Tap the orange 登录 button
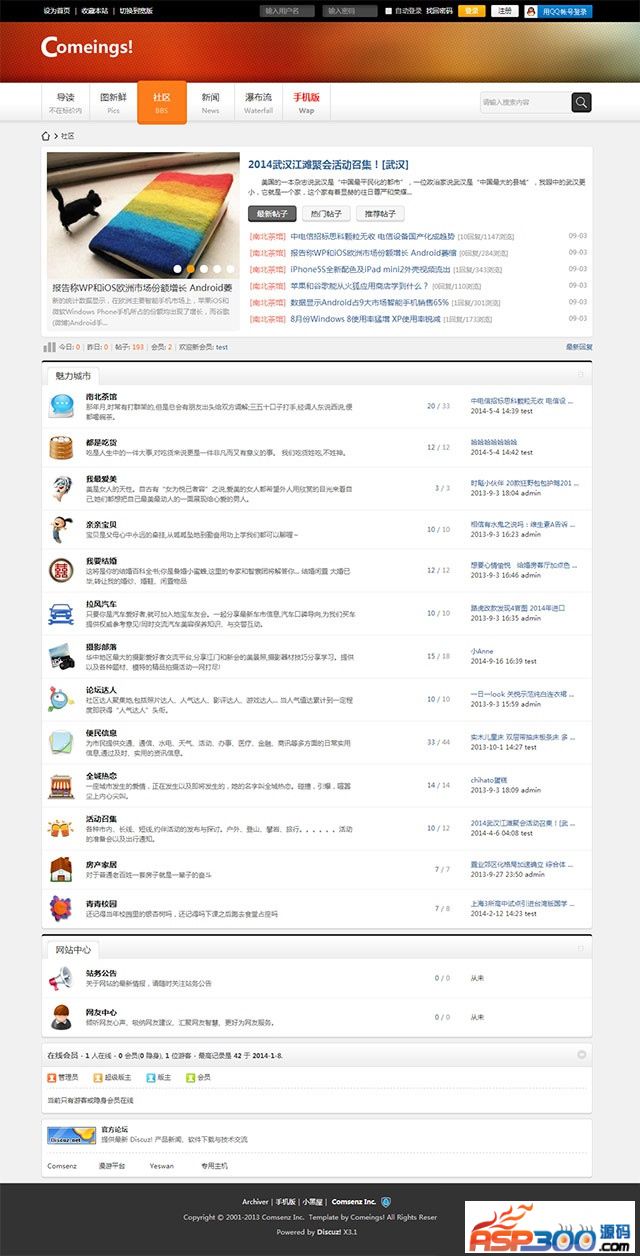The image size is (640, 1256). point(472,11)
